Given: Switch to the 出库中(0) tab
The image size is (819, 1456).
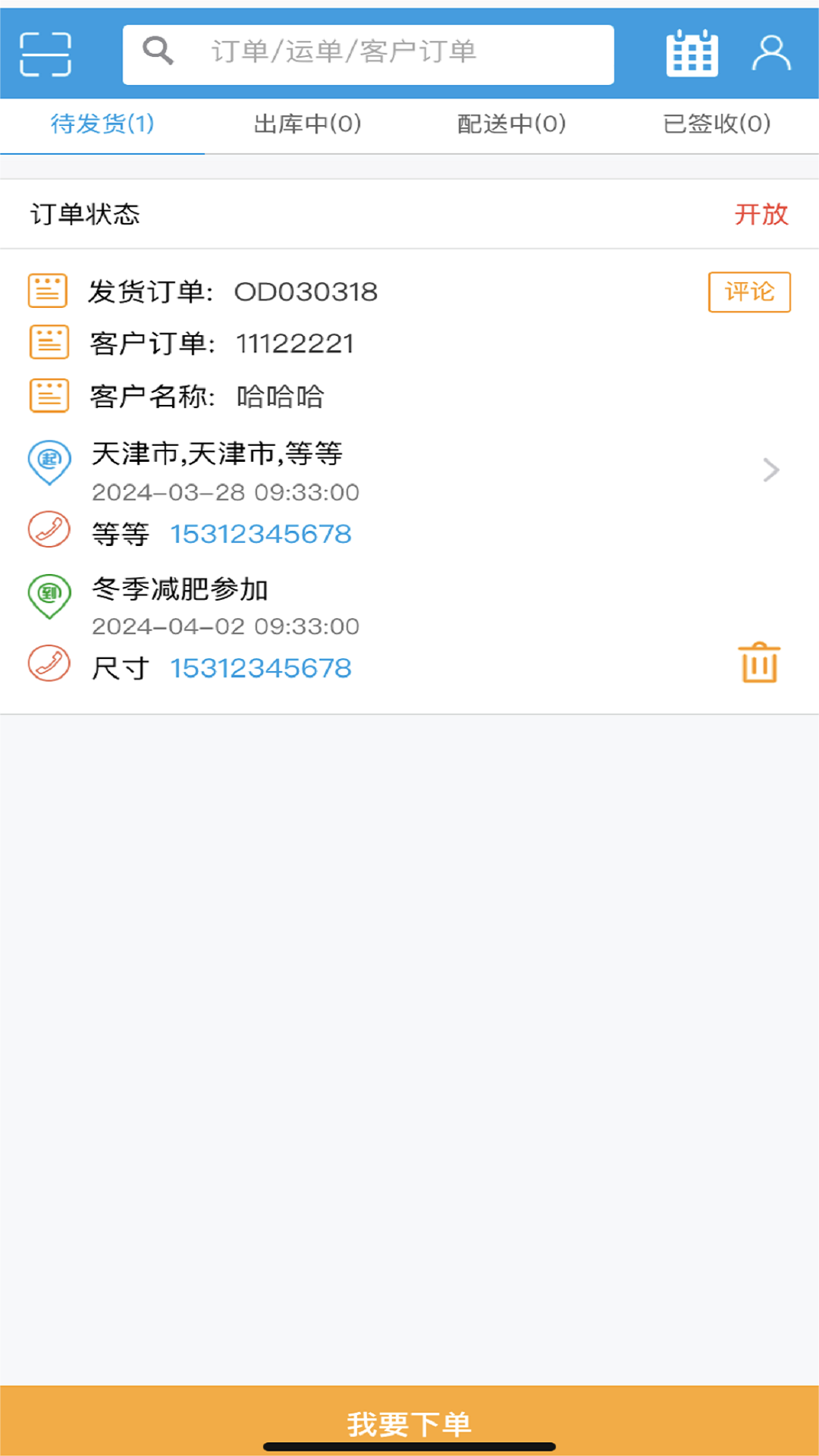Looking at the screenshot, I should 307,124.
